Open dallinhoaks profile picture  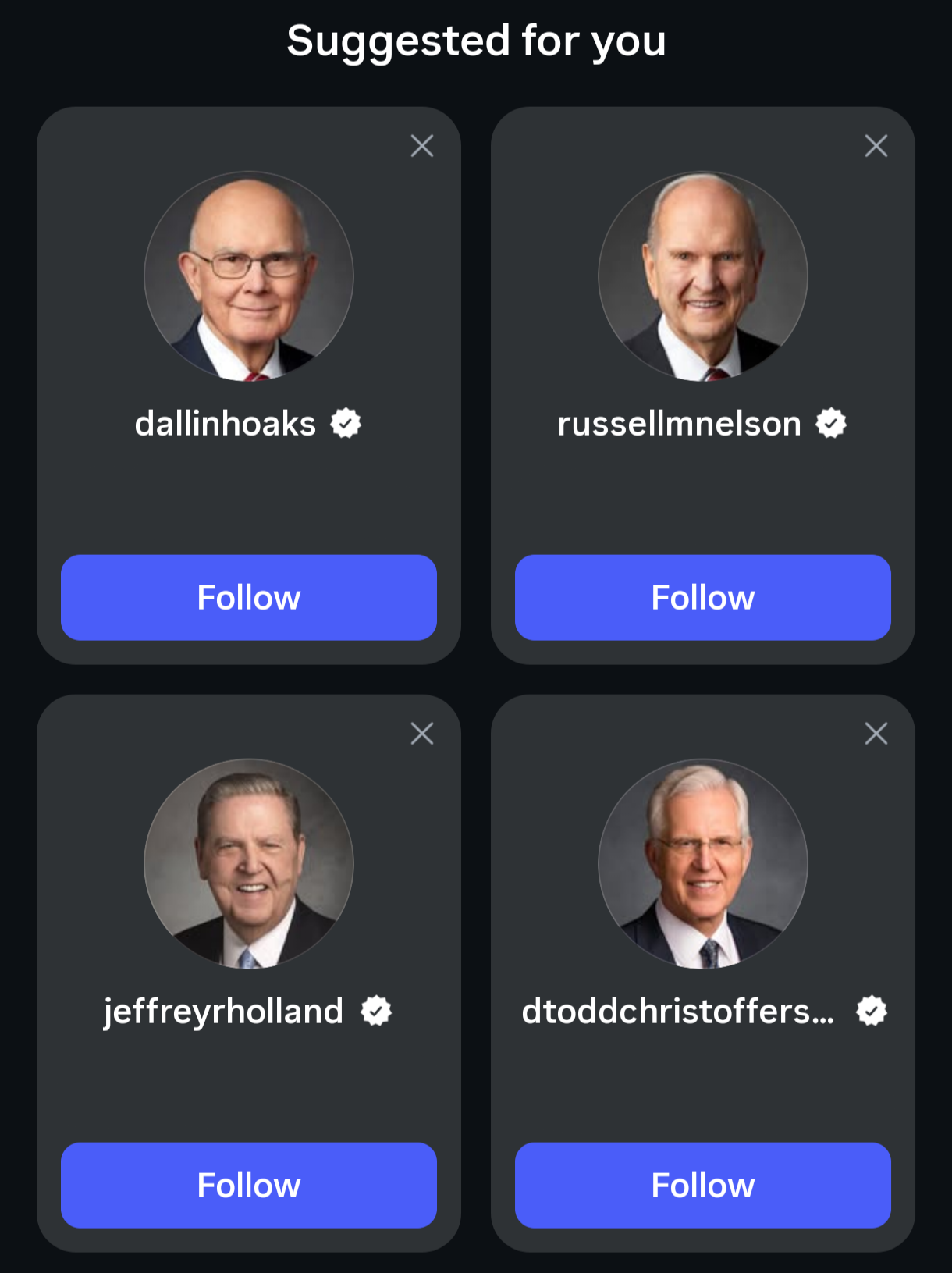tap(249, 276)
